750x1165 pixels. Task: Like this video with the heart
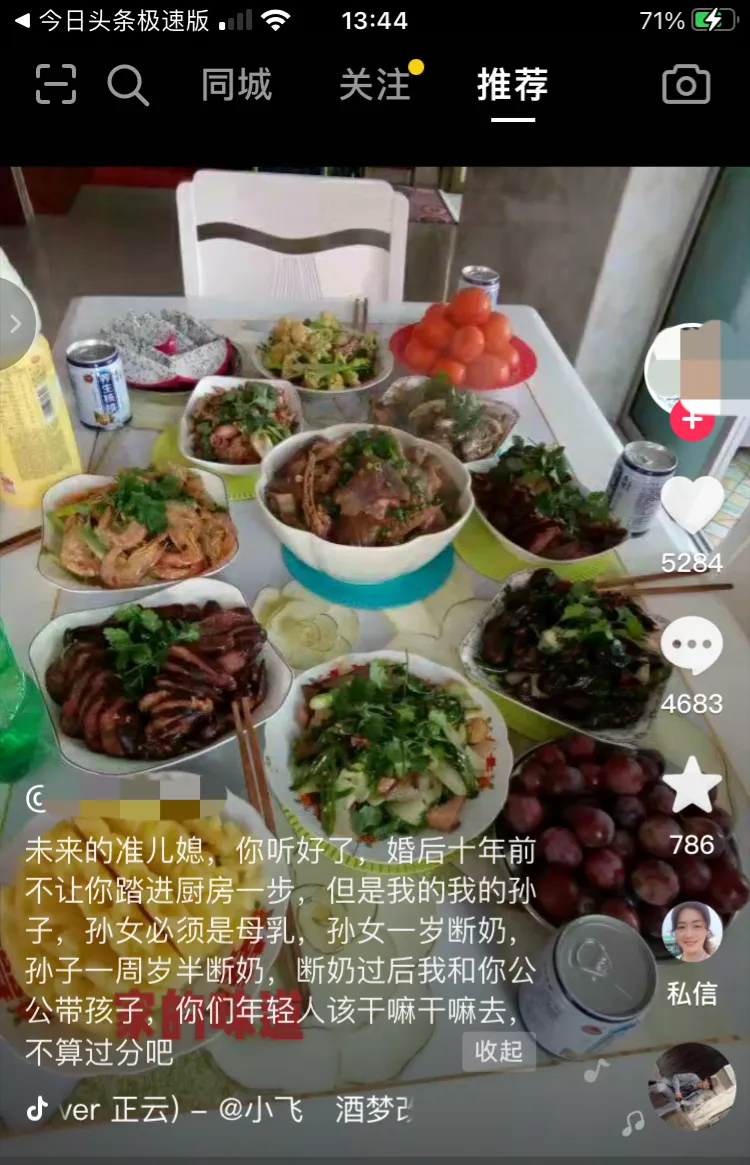[x=692, y=503]
